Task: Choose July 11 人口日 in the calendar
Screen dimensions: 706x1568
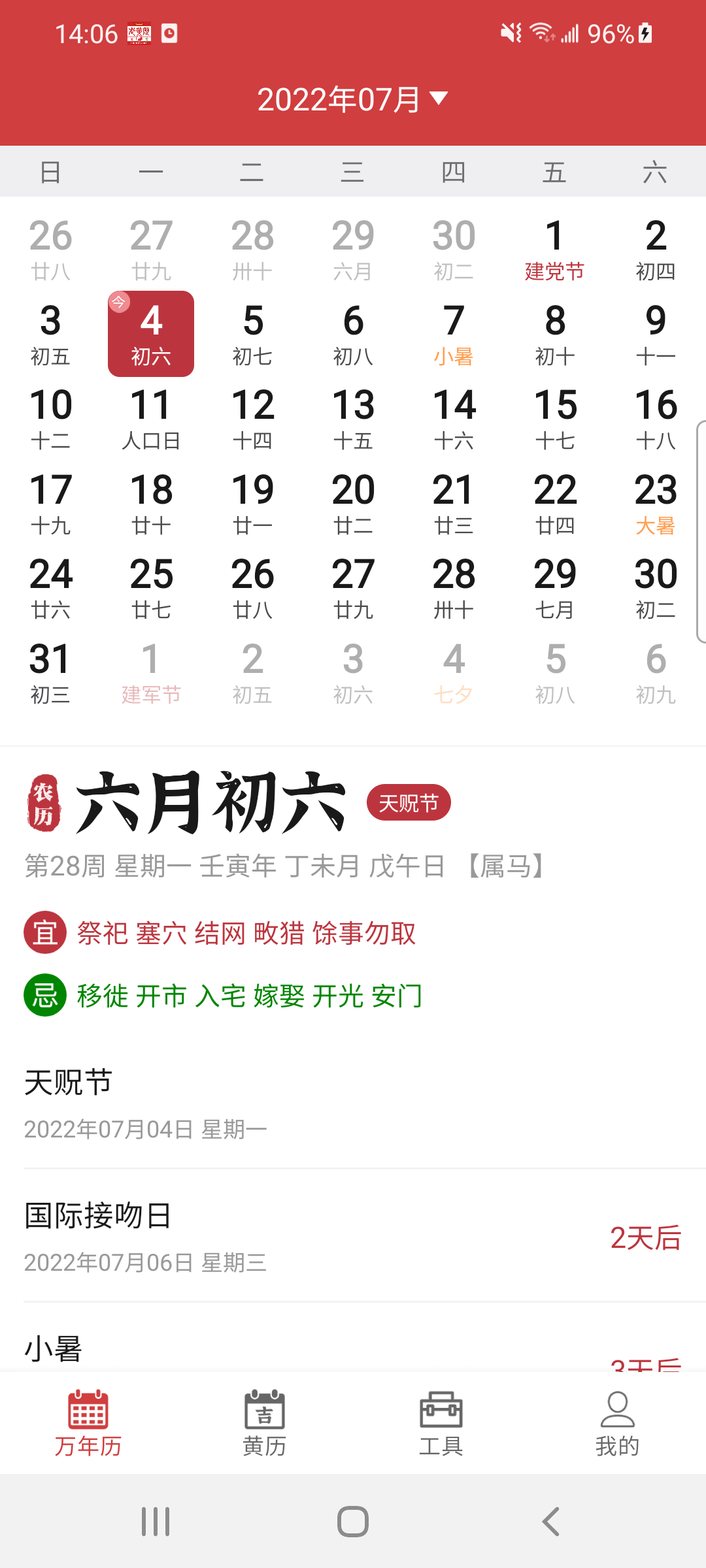Action: tap(151, 418)
